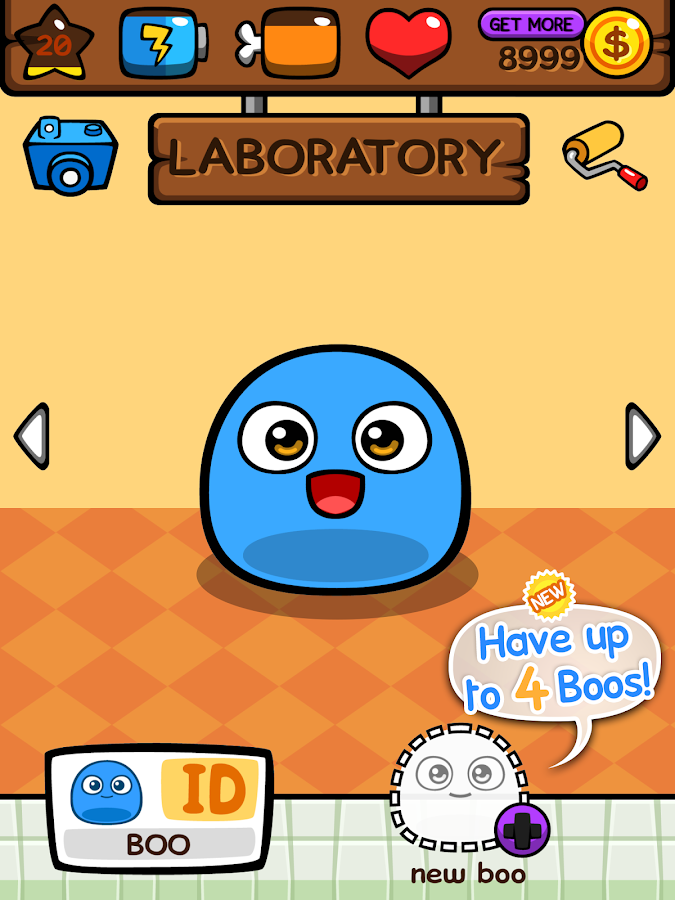Open the hunger meat meter

290,43
